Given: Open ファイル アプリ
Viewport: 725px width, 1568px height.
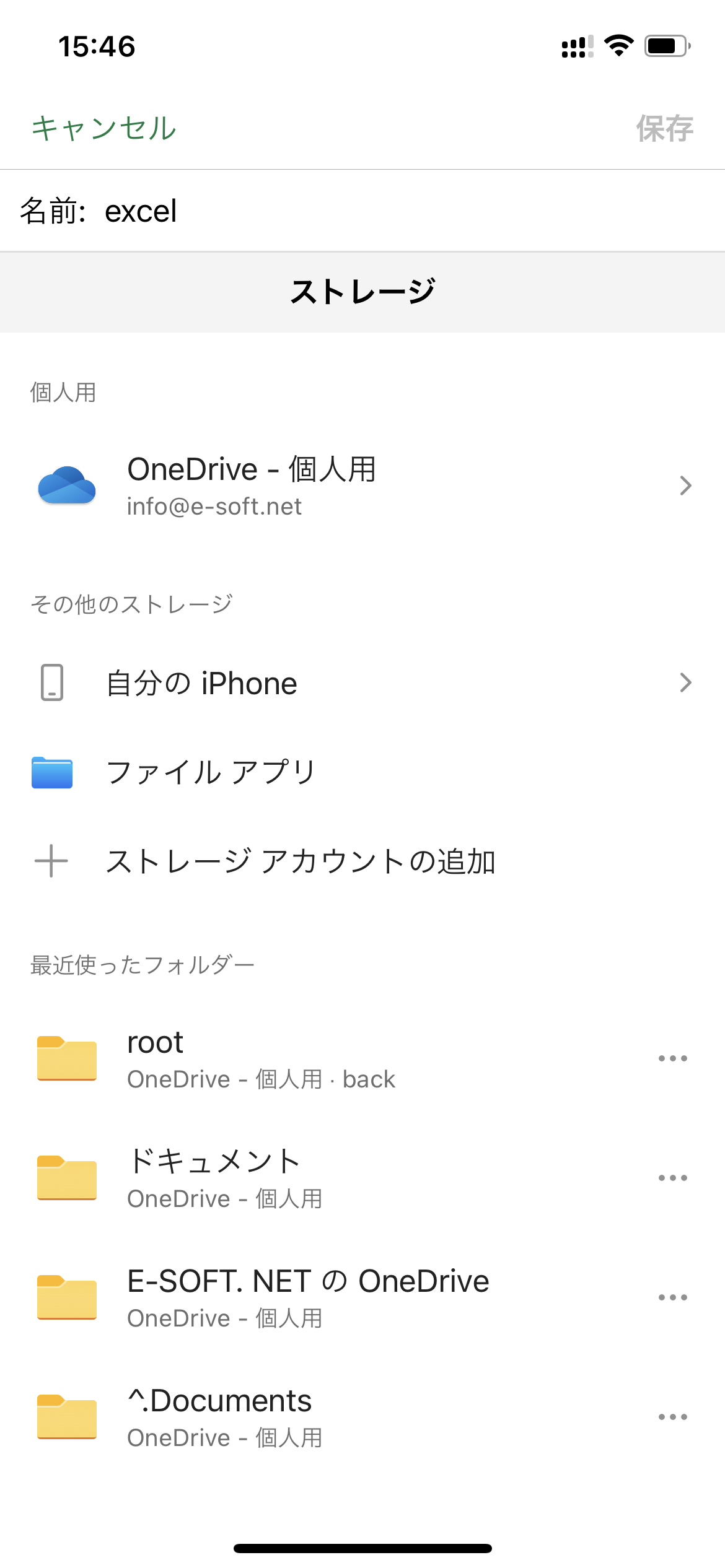Looking at the screenshot, I should [362, 772].
